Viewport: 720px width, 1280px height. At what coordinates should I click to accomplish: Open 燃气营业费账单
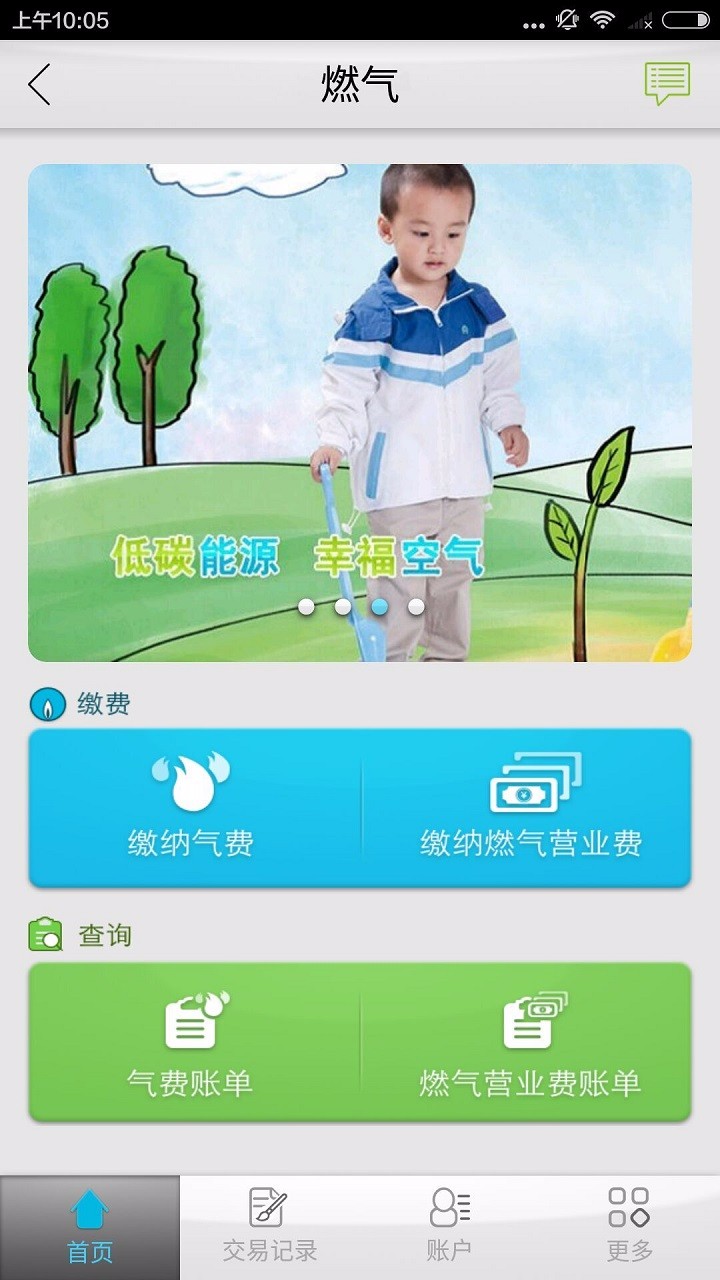pos(528,1042)
